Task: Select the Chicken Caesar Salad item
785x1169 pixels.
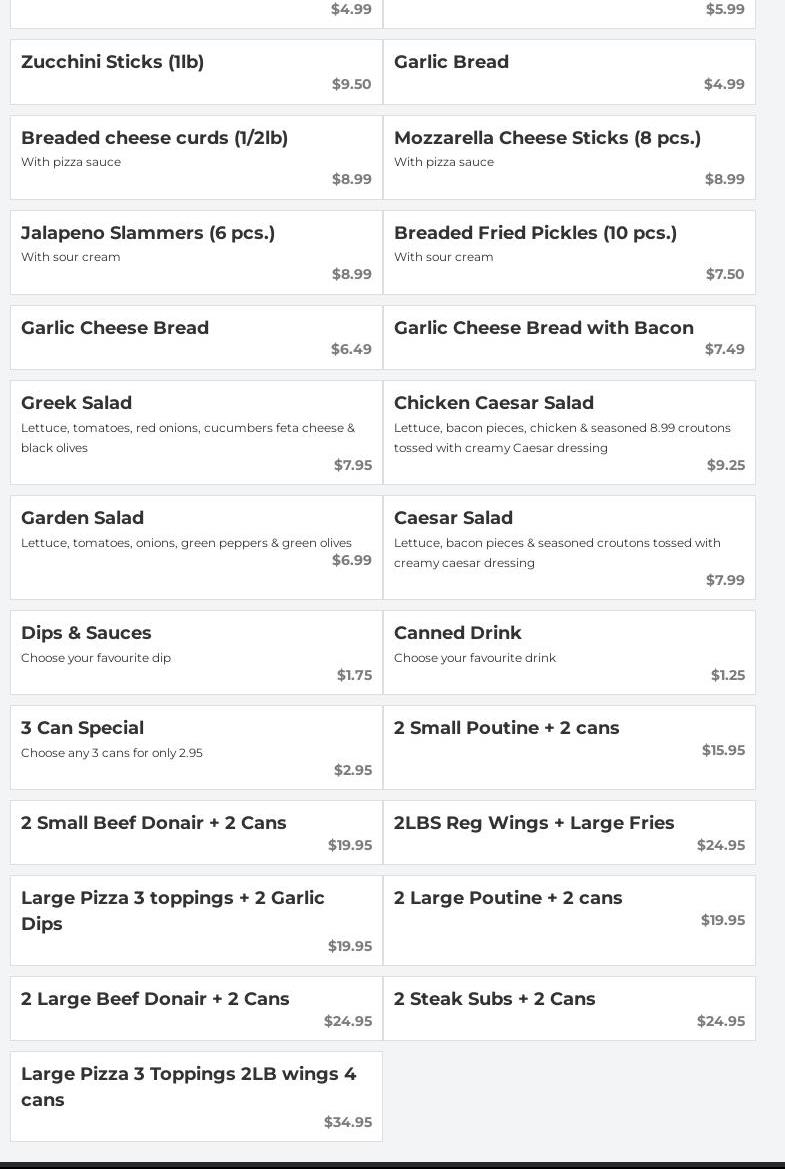Action: click(x=569, y=432)
